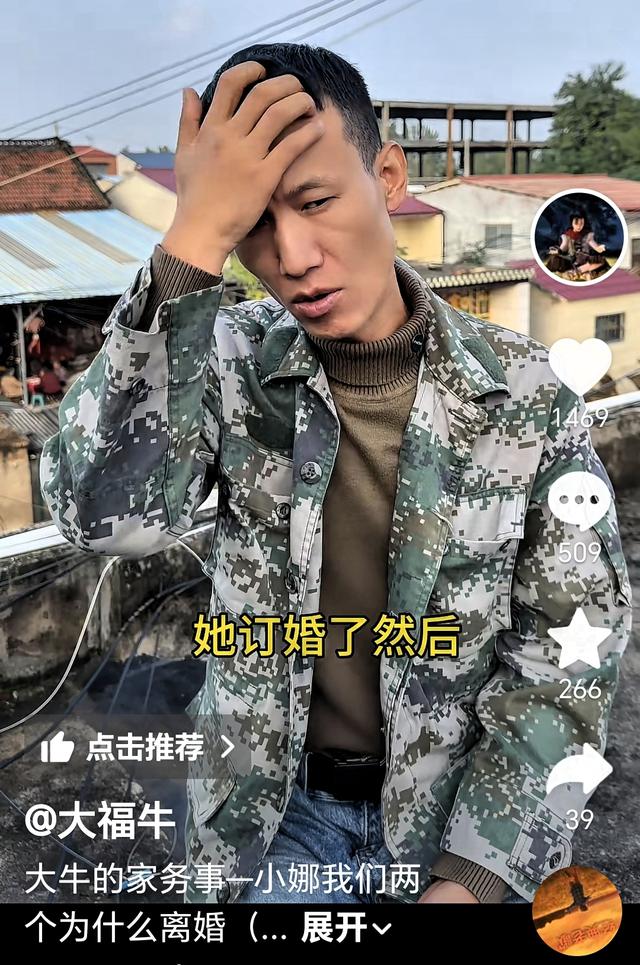Open the spinning music disc

[577, 911]
